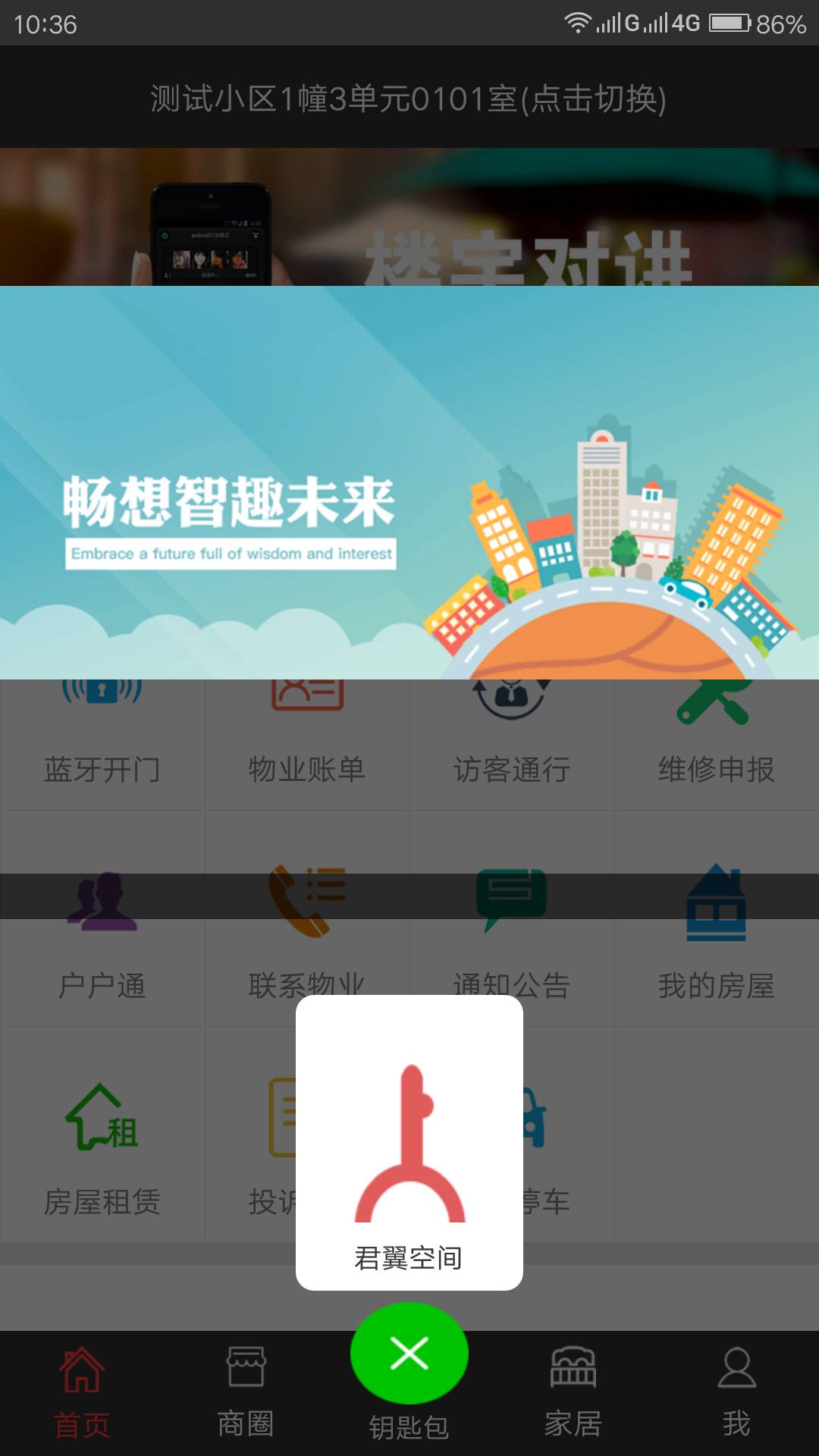The image size is (819, 1456).
Task: Open 蓝牙开门 Bluetooth door unlock
Action: tap(102, 743)
